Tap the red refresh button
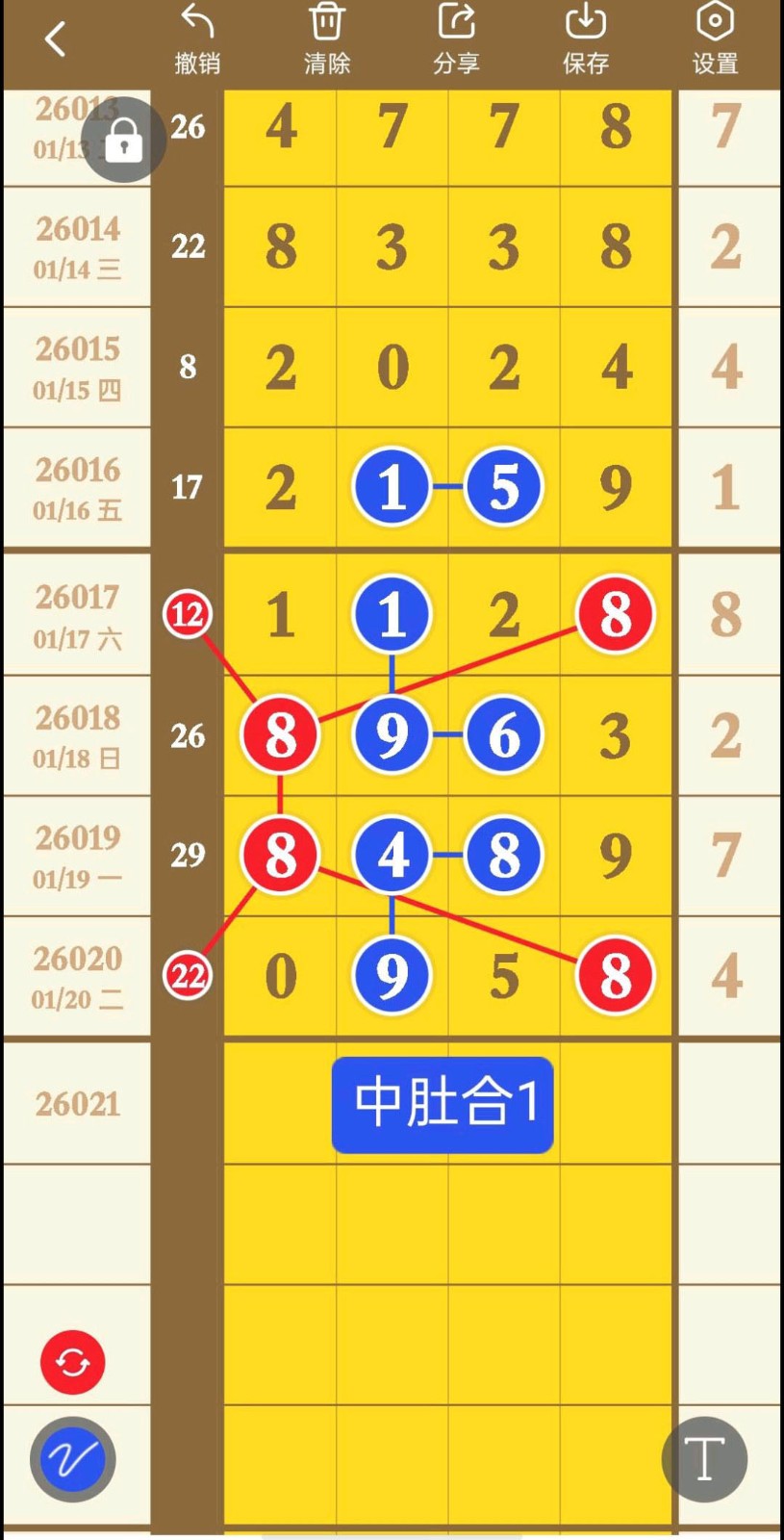784x1540 pixels. click(73, 1362)
